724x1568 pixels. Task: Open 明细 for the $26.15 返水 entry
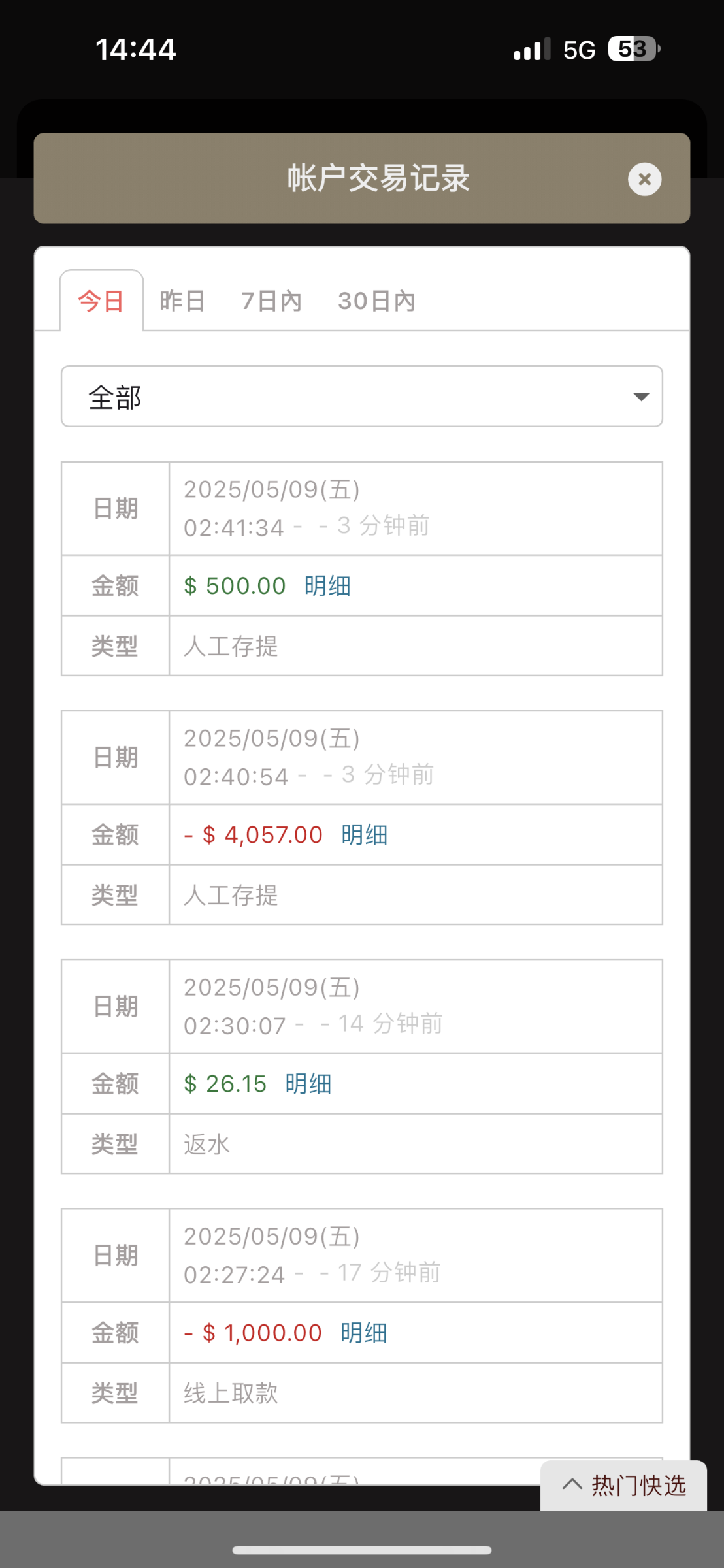308,1084
